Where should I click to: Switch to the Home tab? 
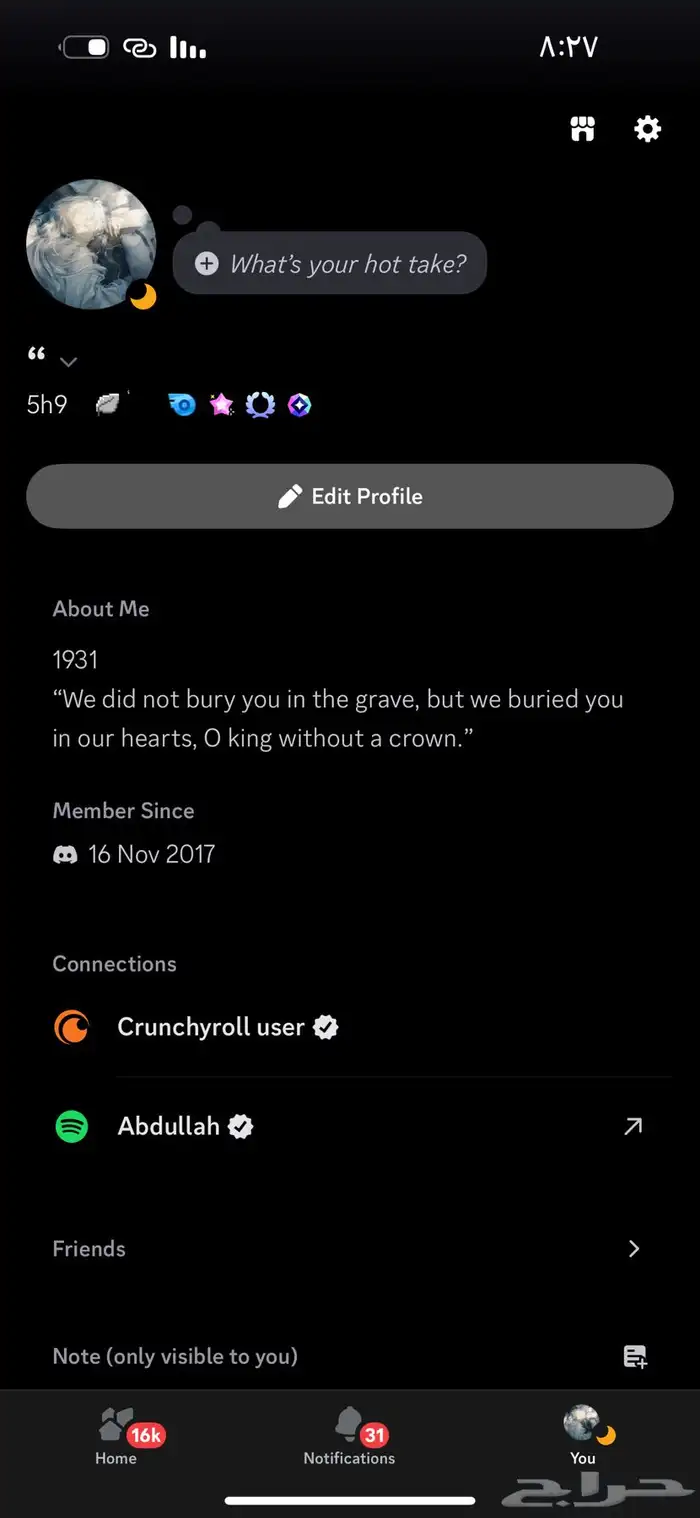tap(116, 1435)
